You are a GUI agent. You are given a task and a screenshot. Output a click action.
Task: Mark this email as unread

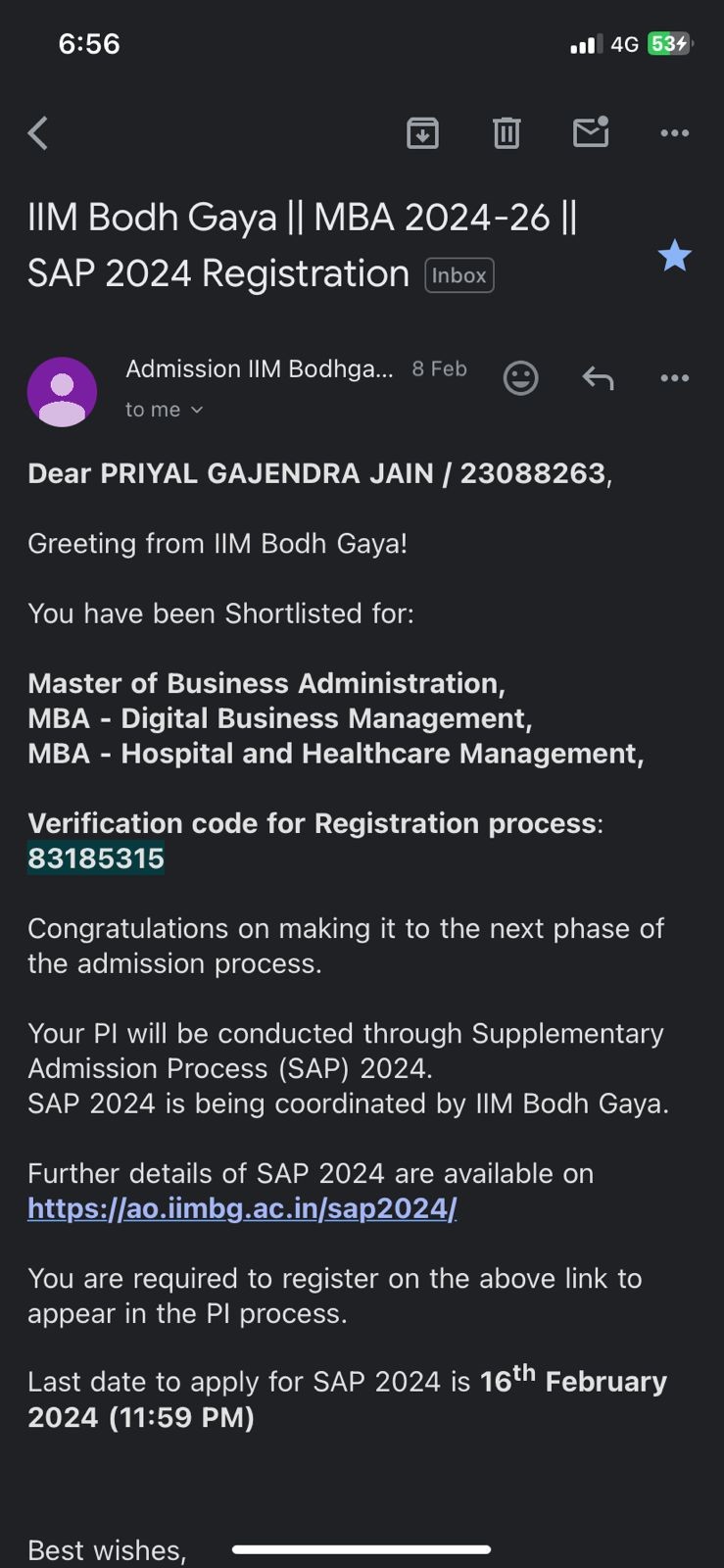[x=591, y=132]
